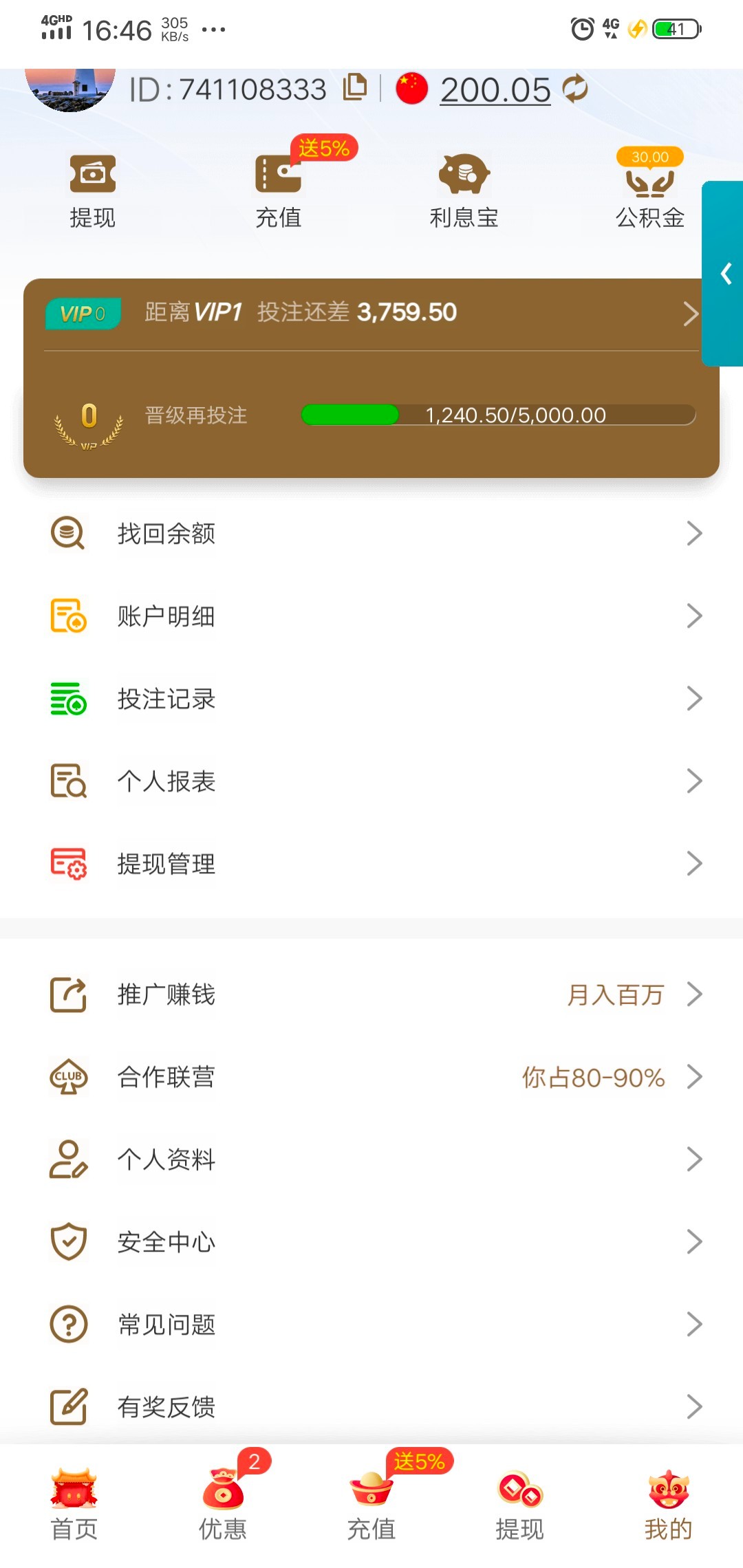Select the 投注记录 green list icon
Image resolution: width=743 pixels, height=1568 pixels.
pos(67,699)
